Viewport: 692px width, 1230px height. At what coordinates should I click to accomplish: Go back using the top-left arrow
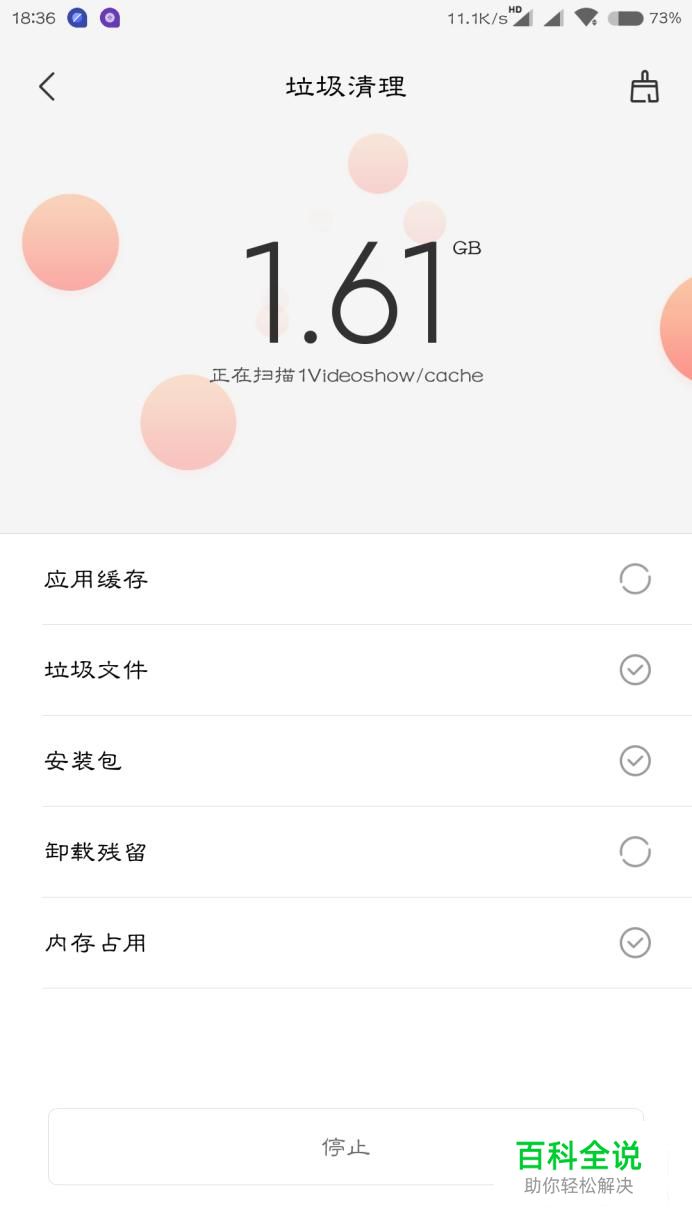[x=47, y=87]
